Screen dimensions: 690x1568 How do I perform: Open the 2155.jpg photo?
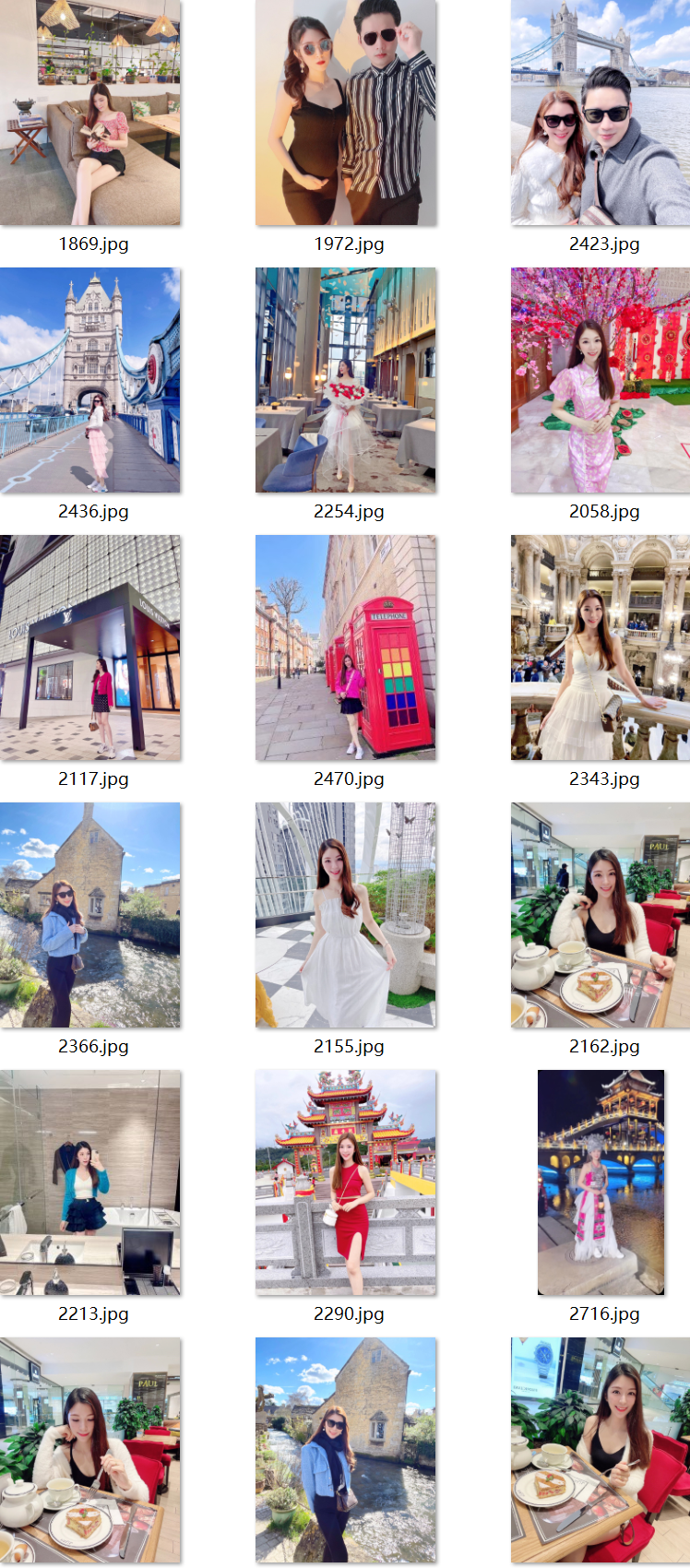346,915
